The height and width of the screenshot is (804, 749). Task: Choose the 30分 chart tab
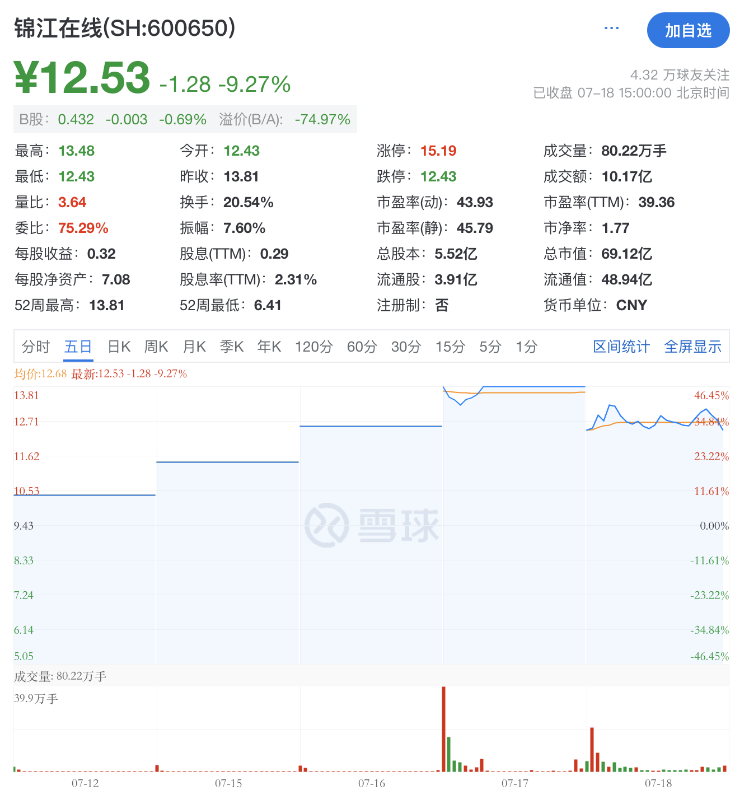[x=406, y=347]
